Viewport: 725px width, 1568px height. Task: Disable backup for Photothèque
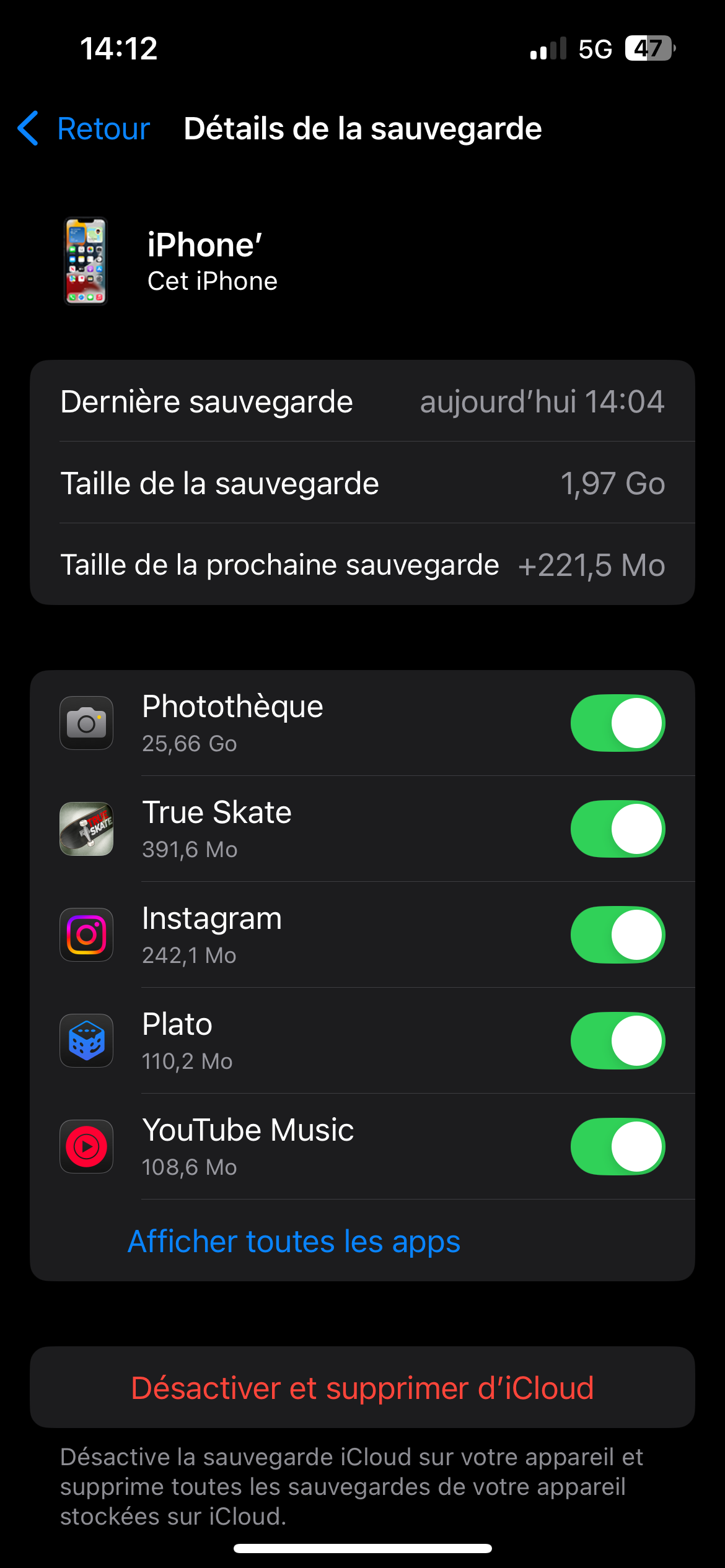click(x=617, y=723)
